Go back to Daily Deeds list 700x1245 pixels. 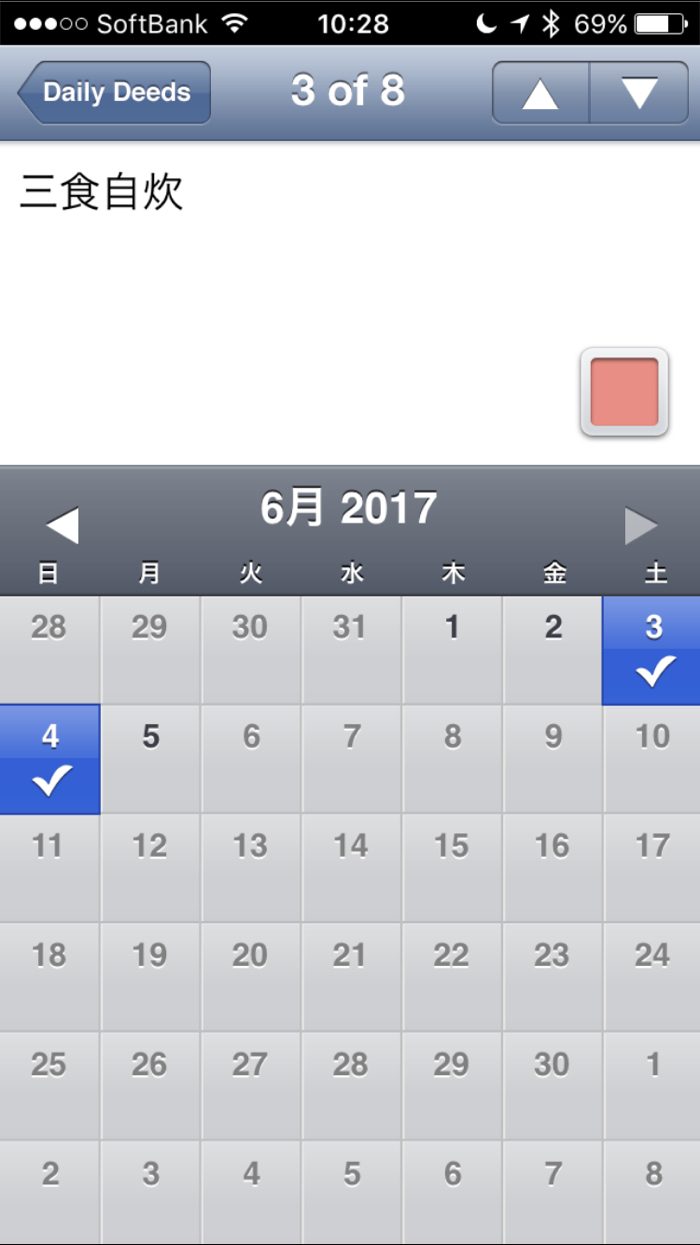tap(114, 92)
